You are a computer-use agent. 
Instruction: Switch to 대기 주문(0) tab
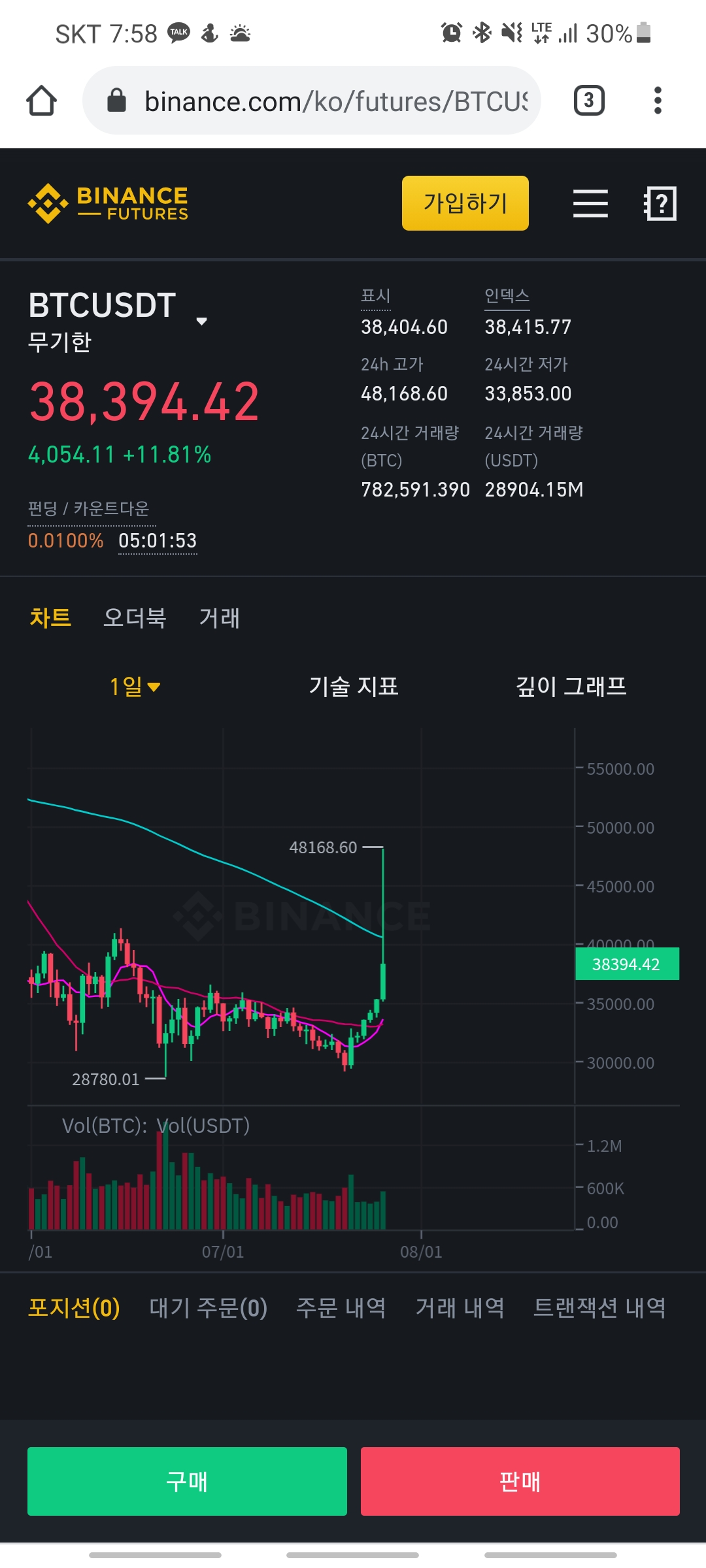tap(209, 1308)
